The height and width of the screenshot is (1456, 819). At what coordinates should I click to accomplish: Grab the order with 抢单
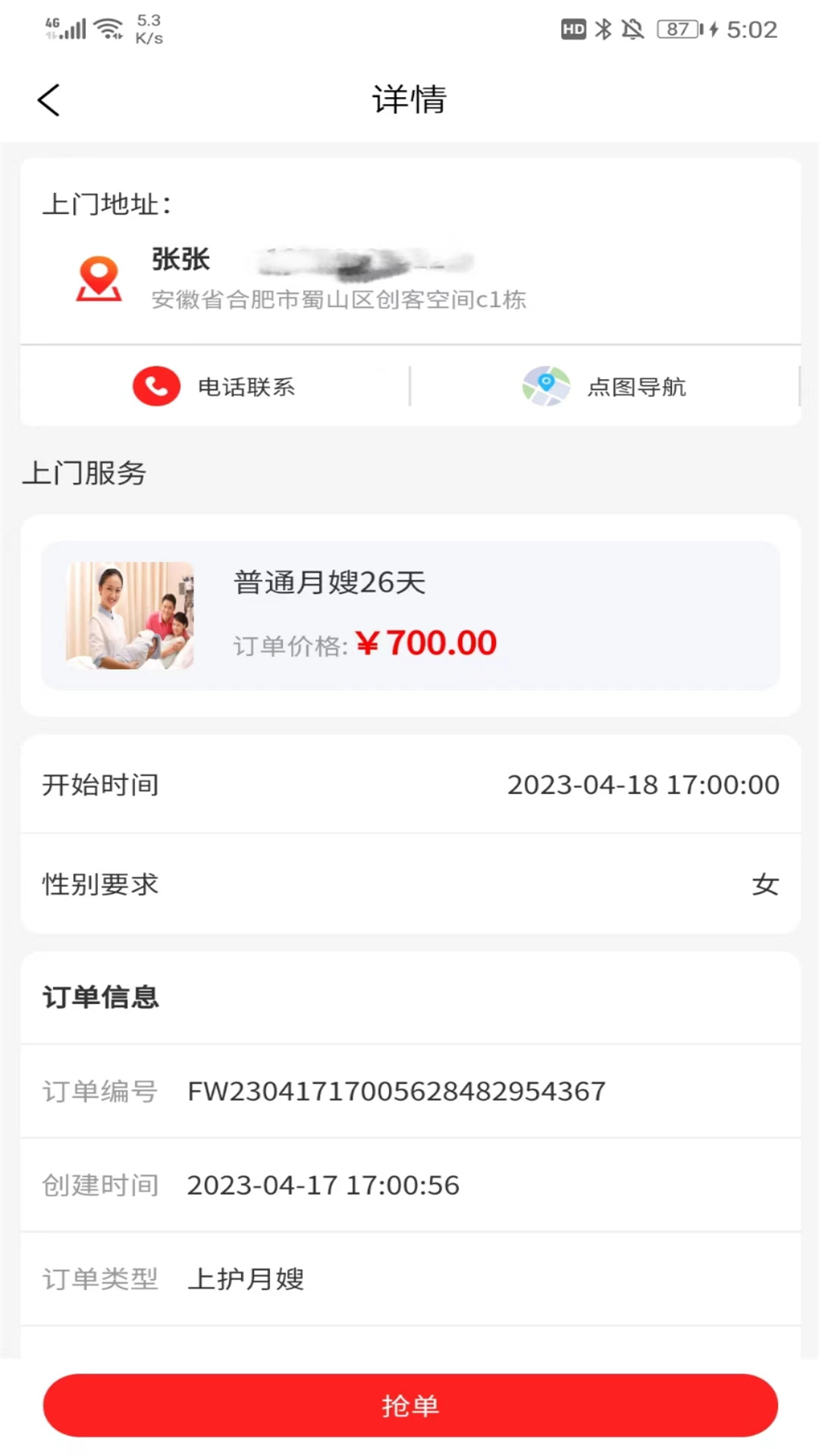click(x=410, y=1405)
